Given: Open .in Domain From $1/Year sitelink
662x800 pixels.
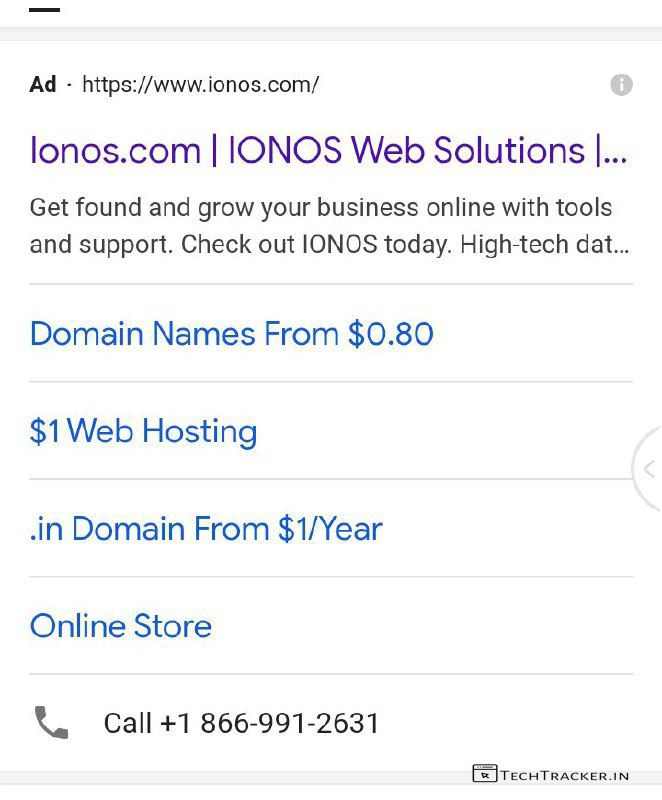Looking at the screenshot, I should (x=206, y=529).
